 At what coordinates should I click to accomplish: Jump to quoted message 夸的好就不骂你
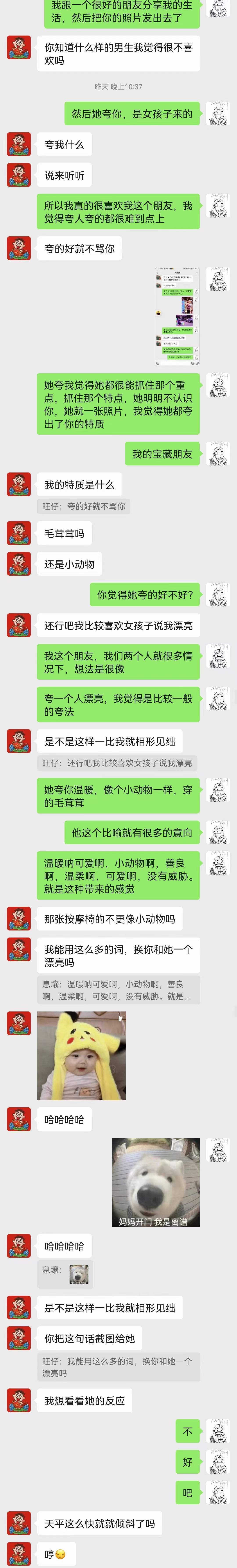coord(83,506)
